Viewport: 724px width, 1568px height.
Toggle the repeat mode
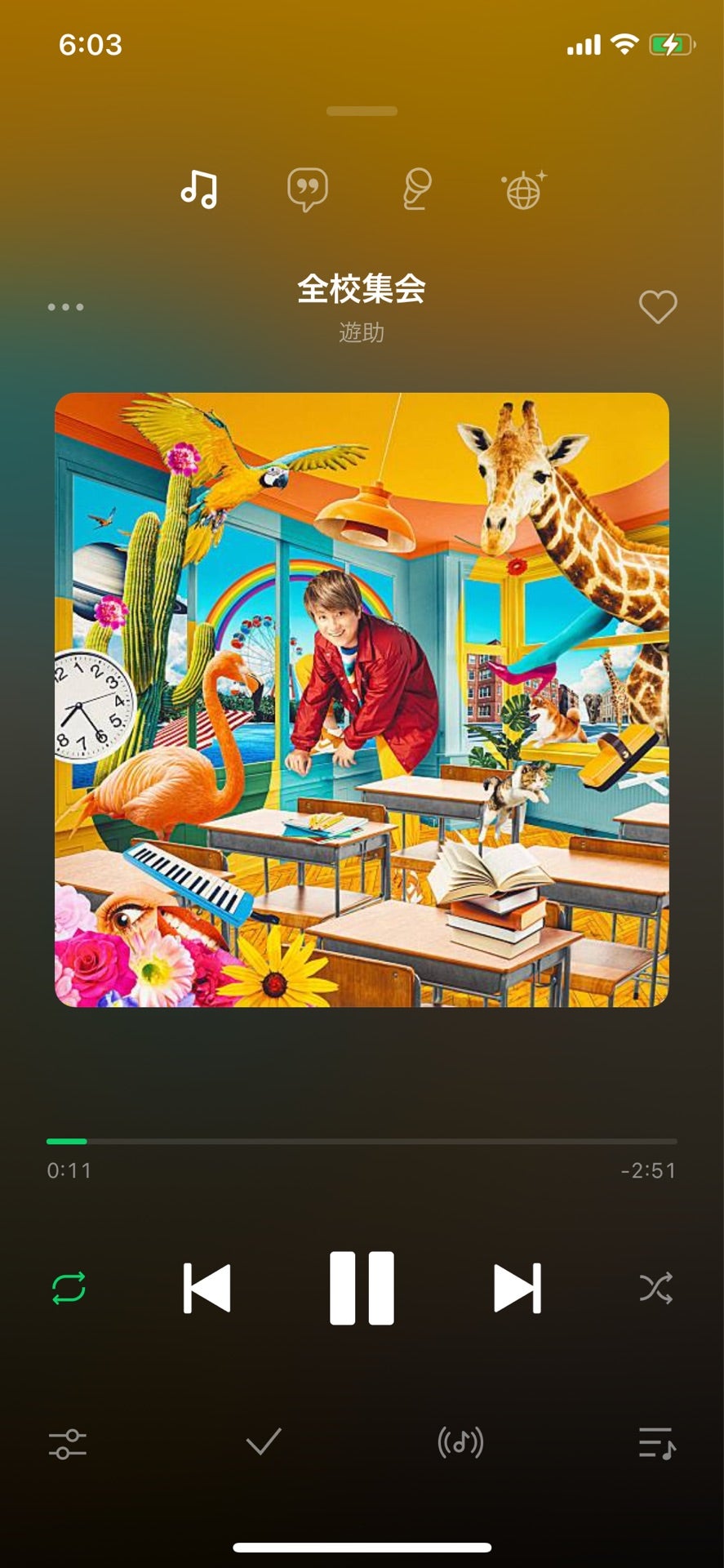(x=69, y=1288)
